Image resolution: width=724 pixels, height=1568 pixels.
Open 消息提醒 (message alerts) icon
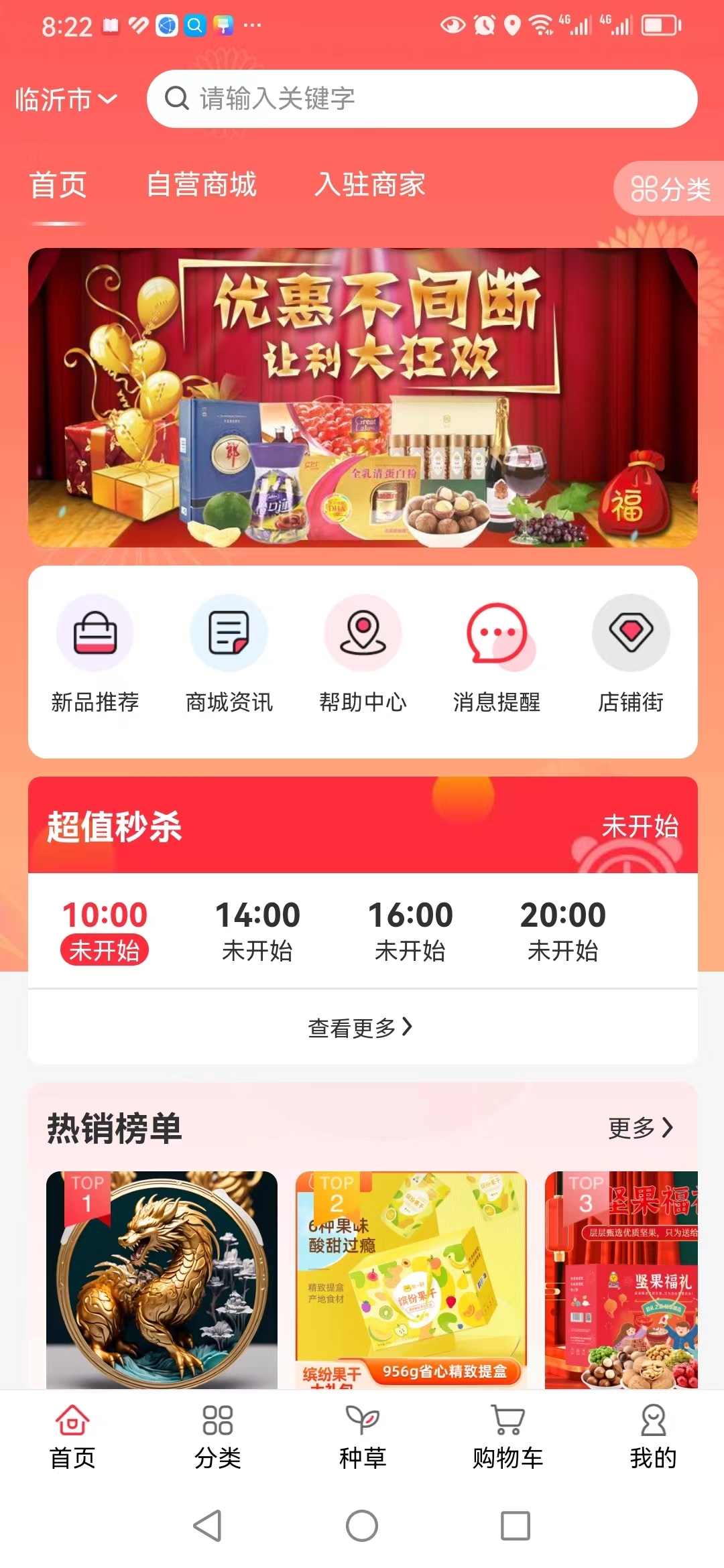click(495, 633)
